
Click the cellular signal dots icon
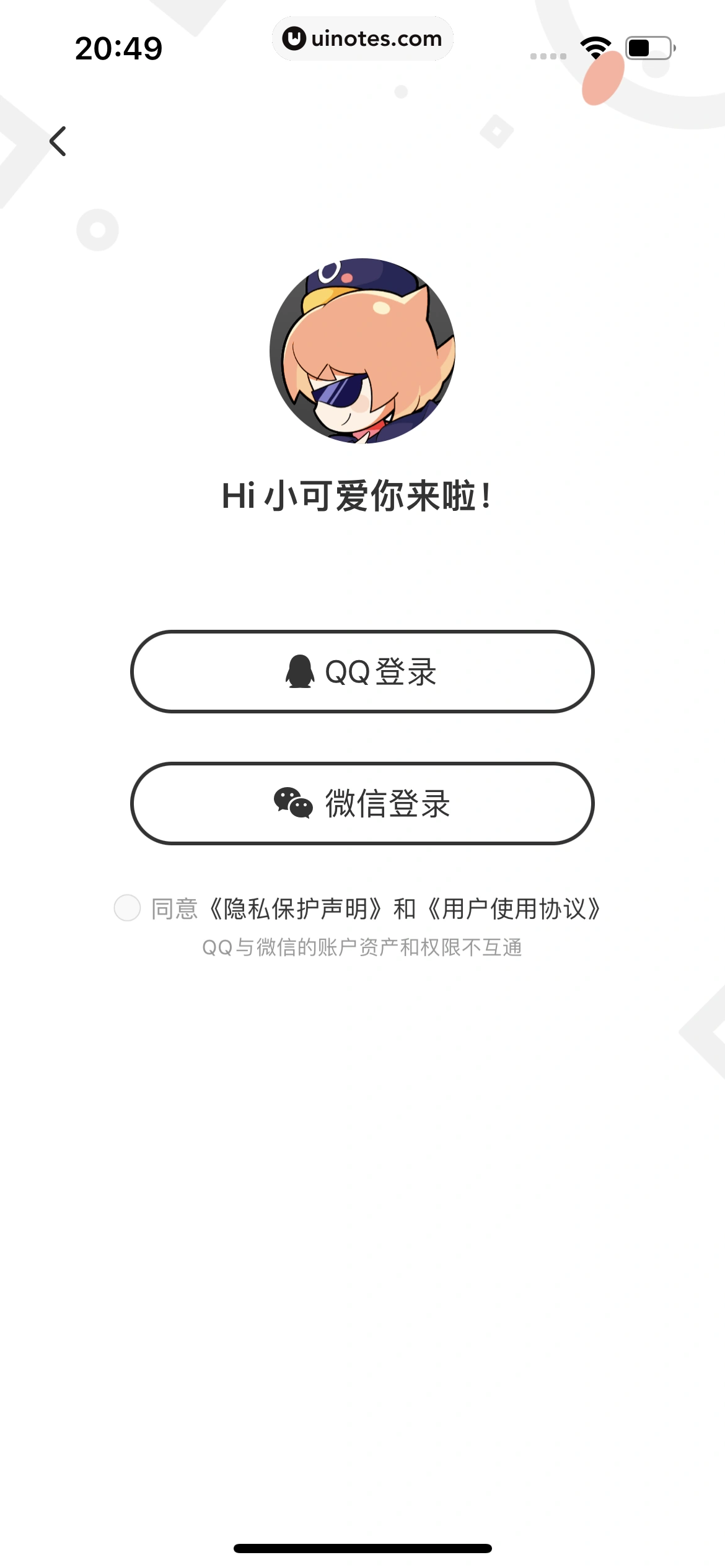(548, 54)
